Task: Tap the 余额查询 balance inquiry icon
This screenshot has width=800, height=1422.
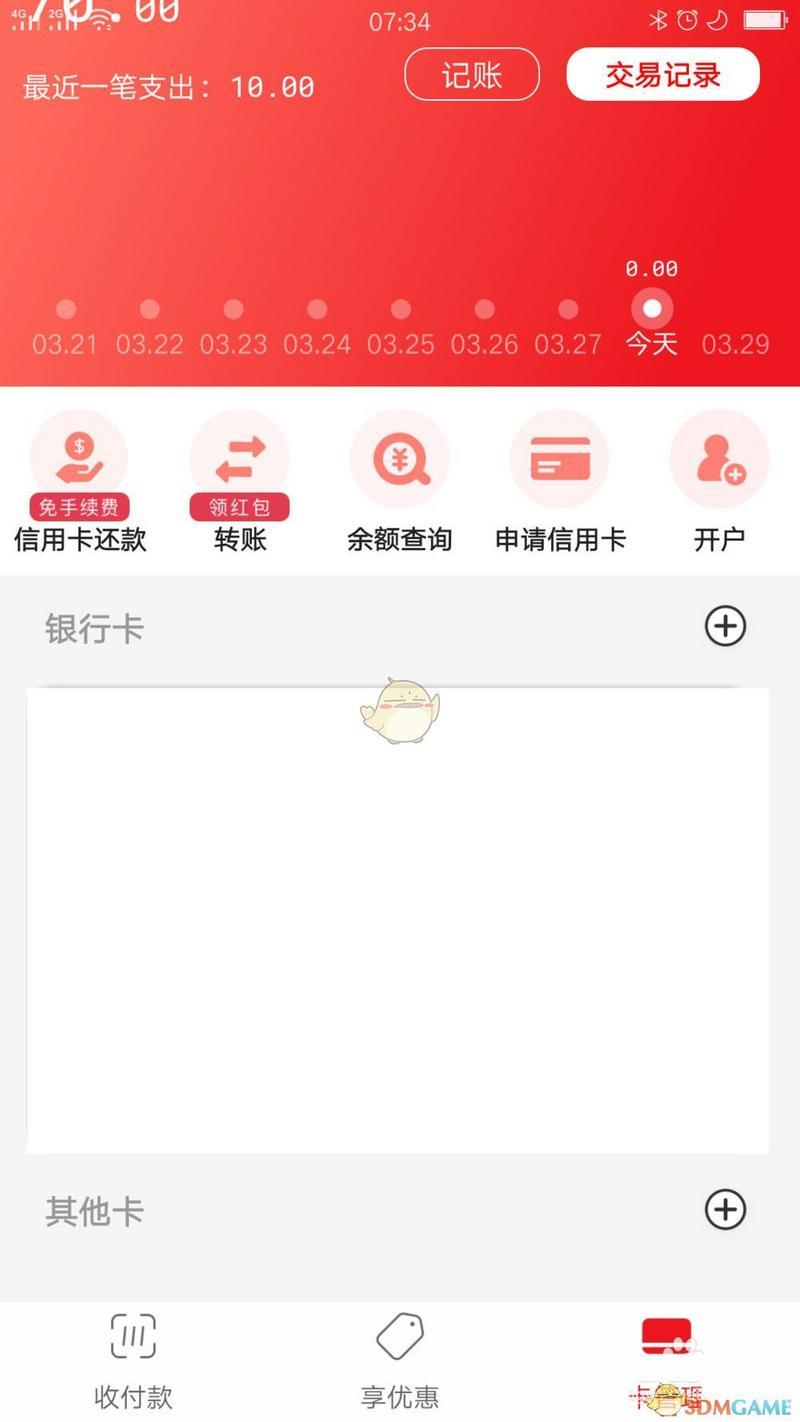Action: [x=399, y=457]
